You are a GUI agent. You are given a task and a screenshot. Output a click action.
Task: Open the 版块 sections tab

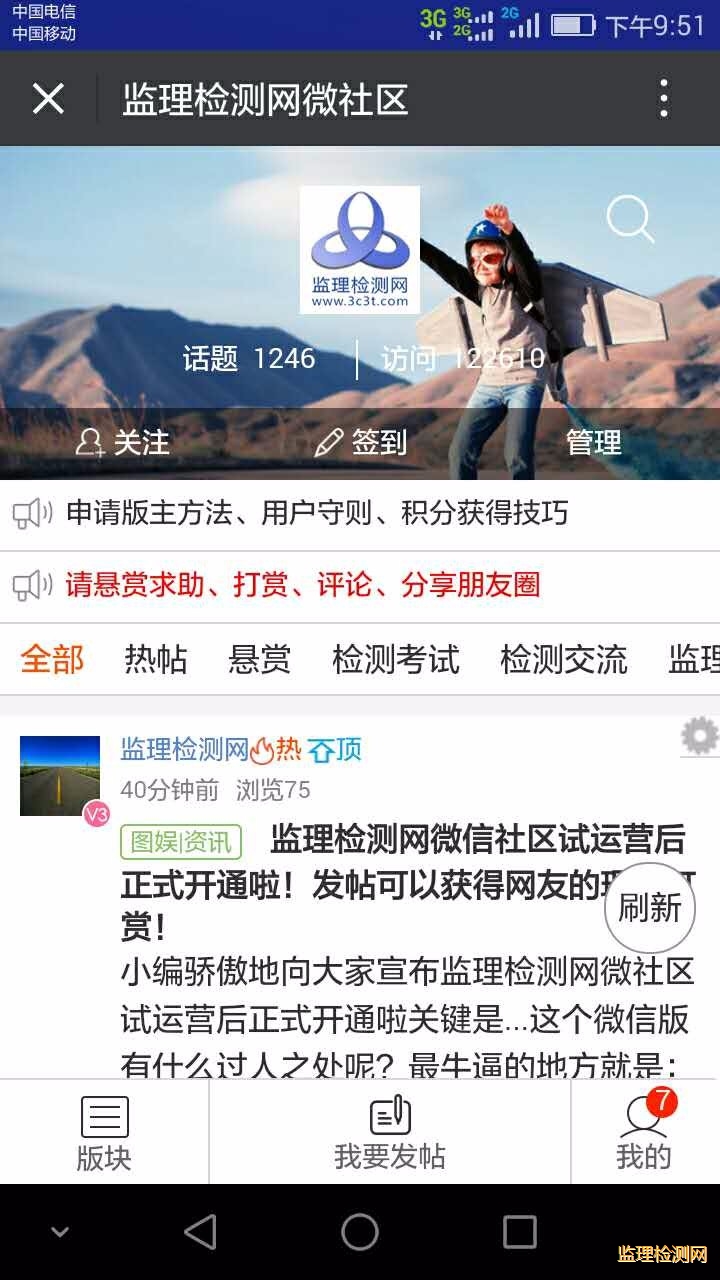(104, 1133)
